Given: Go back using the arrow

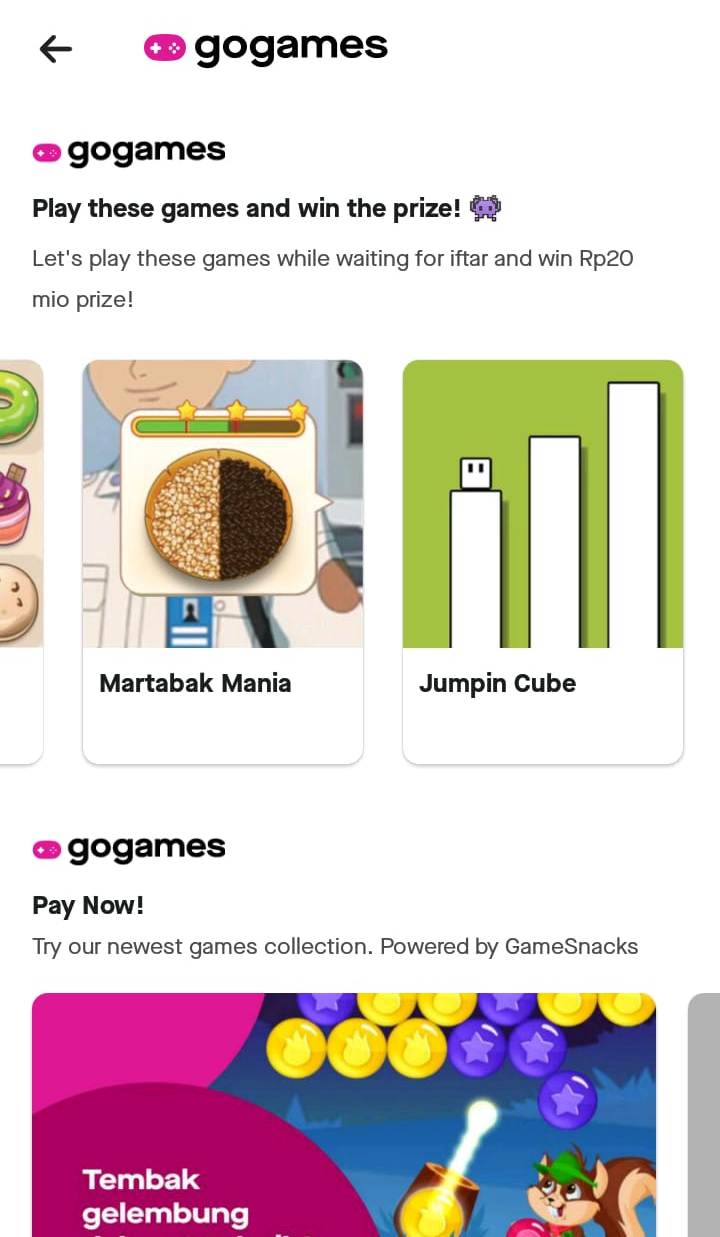Looking at the screenshot, I should click(56, 48).
